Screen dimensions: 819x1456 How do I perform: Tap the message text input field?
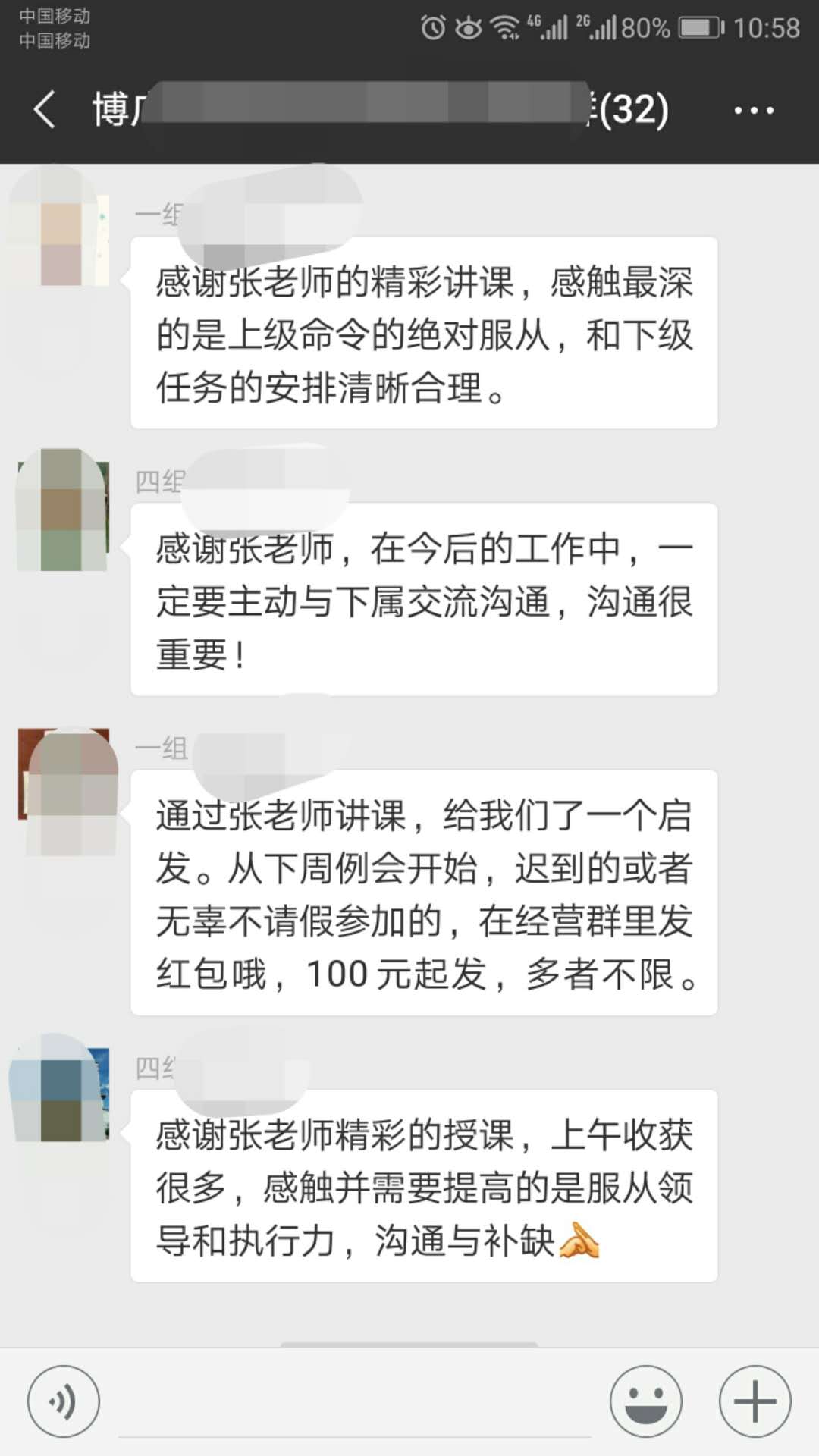coord(354,1403)
